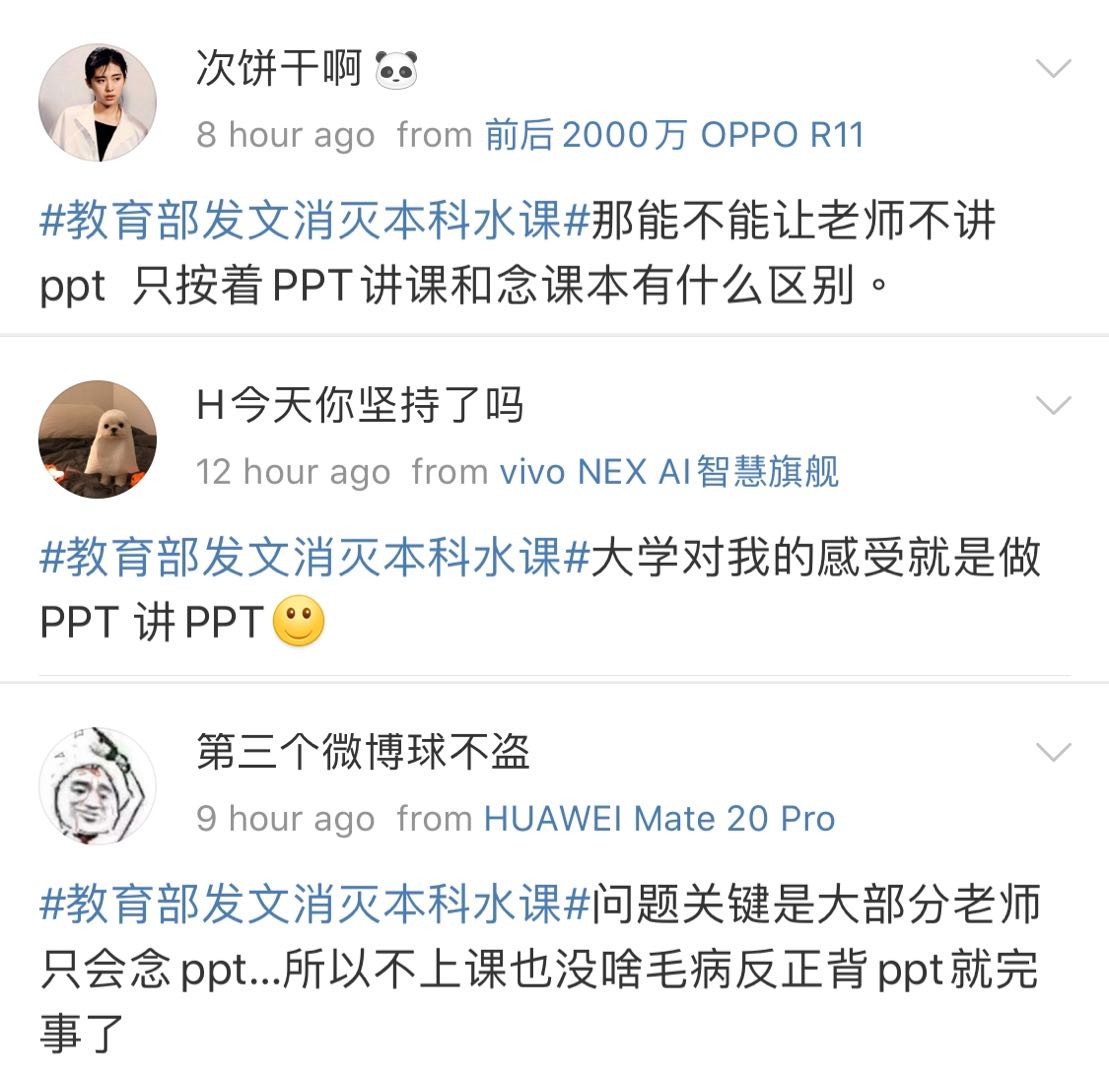Open the dropdown chevron on 次饼干啊's post

pyautogui.click(x=1054, y=69)
